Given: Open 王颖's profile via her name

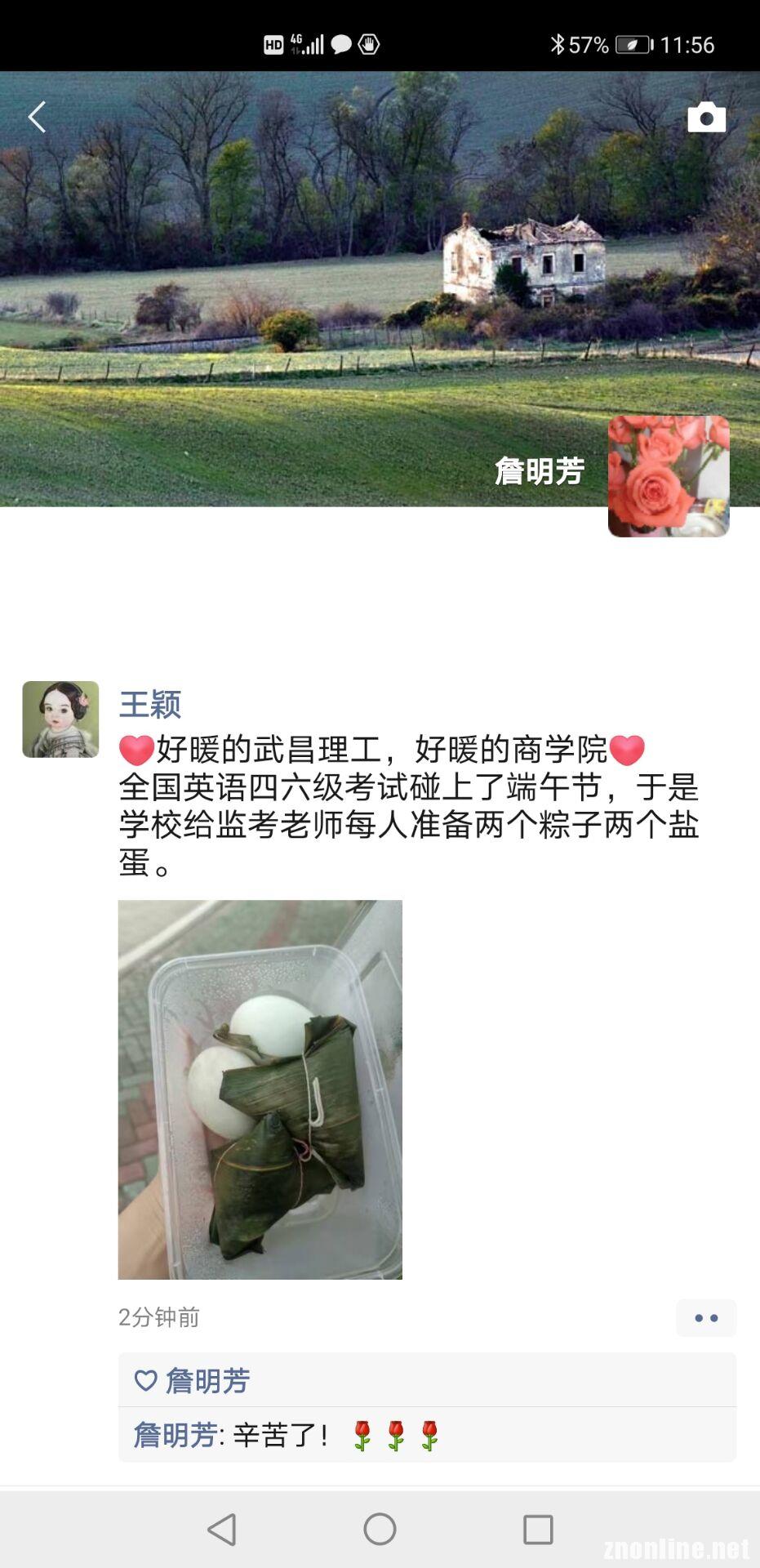Looking at the screenshot, I should tap(150, 704).
